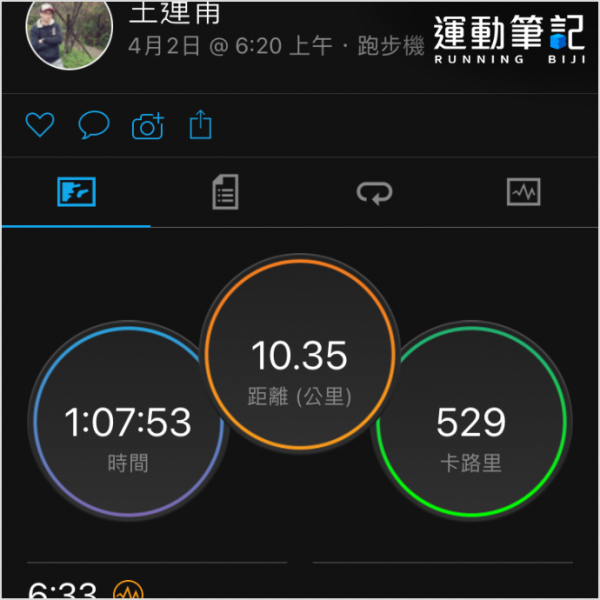Image resolution: width=600 pixels, height=600 pixels.
Task: Like this running activity
Action: pos(39,125)
